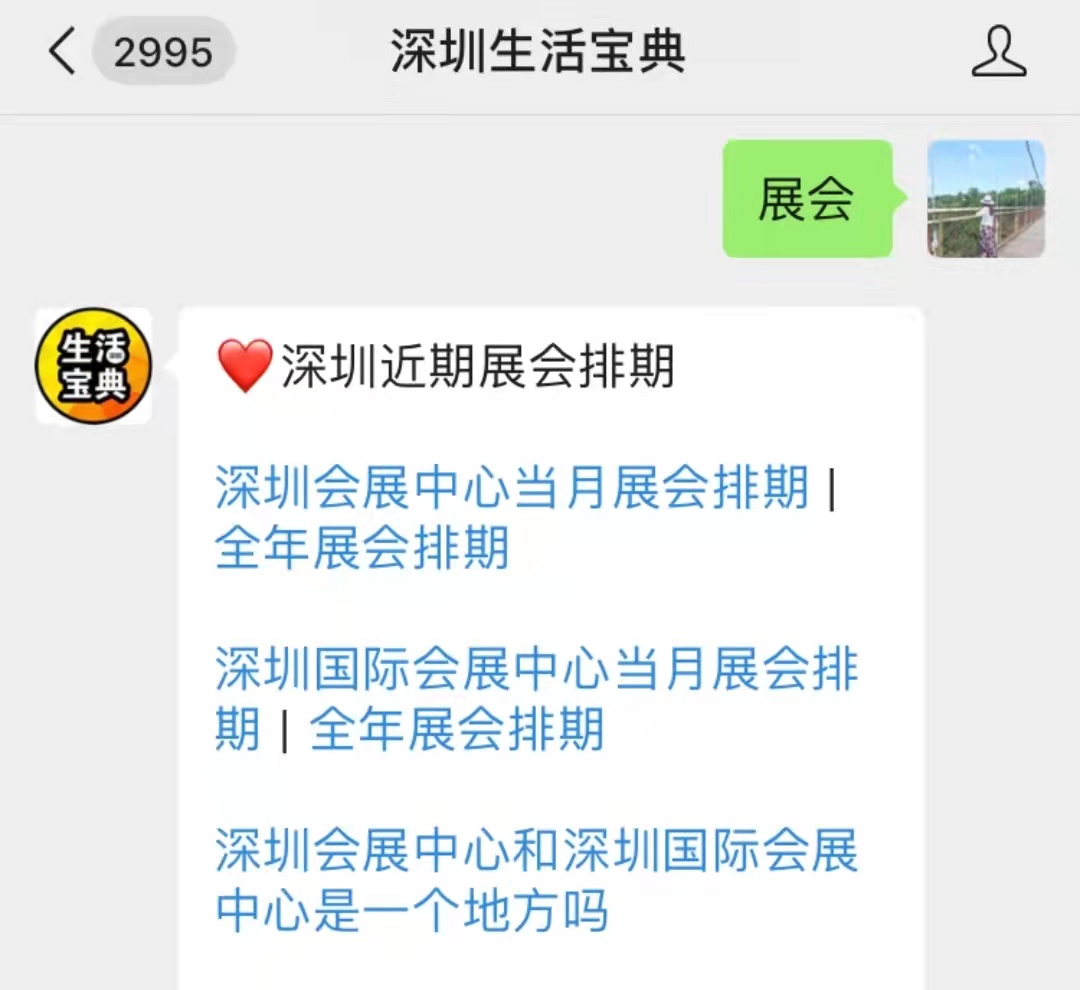Open 全年展会排期 link below 深圳会展中心当月展会排期
This screenshot has height=990, width=1080.
[362, 549]
